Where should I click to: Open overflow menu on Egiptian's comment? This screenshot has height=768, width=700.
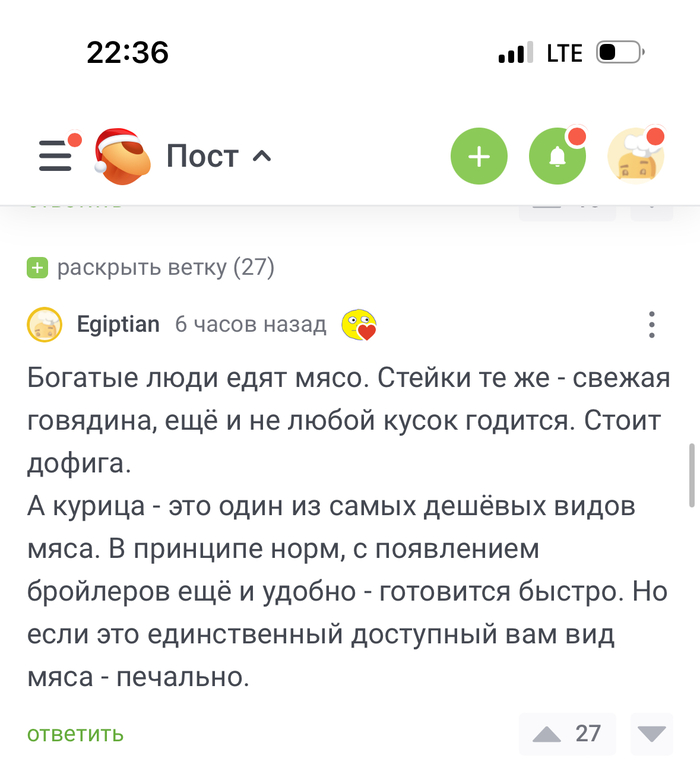(x=652, y=324)
